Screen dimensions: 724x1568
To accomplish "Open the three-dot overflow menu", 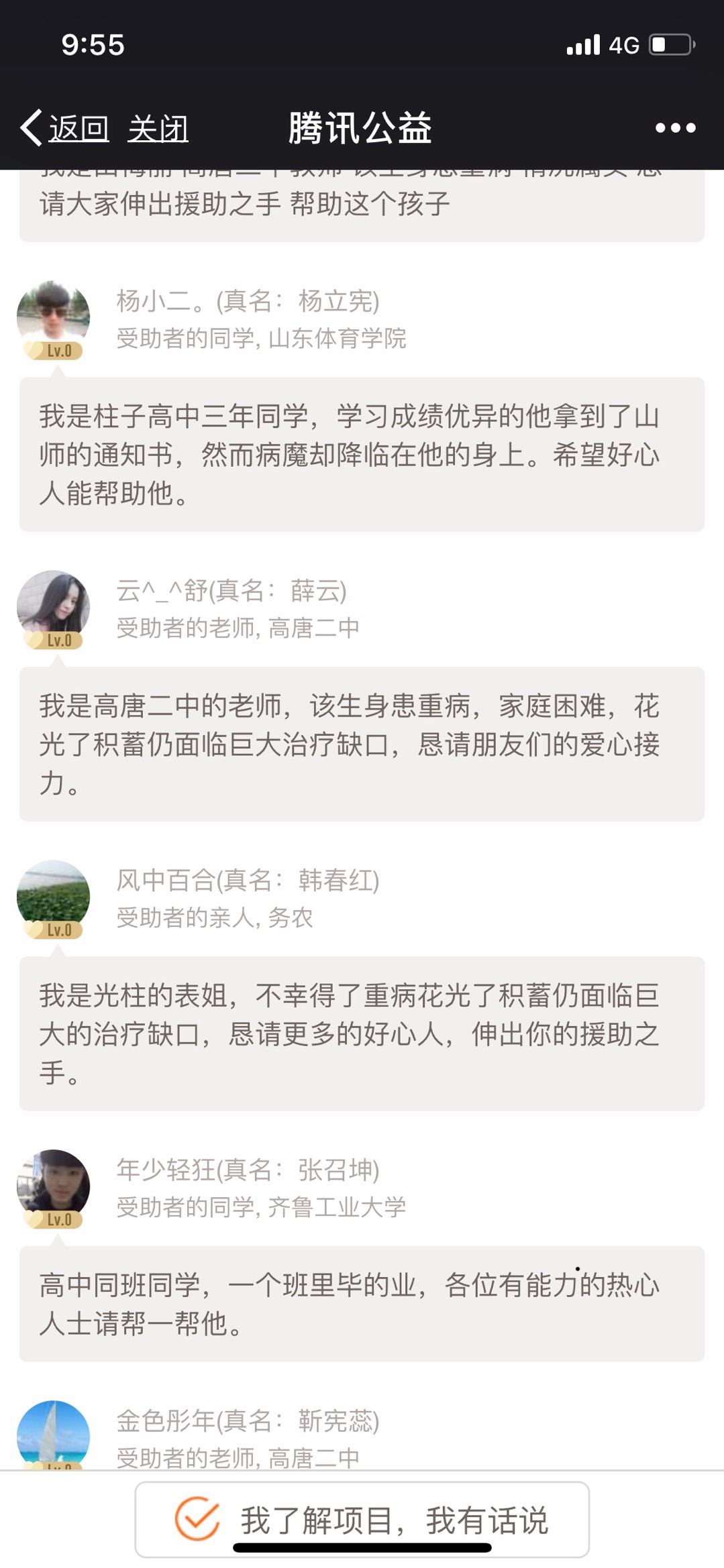I will click(675, 127).
